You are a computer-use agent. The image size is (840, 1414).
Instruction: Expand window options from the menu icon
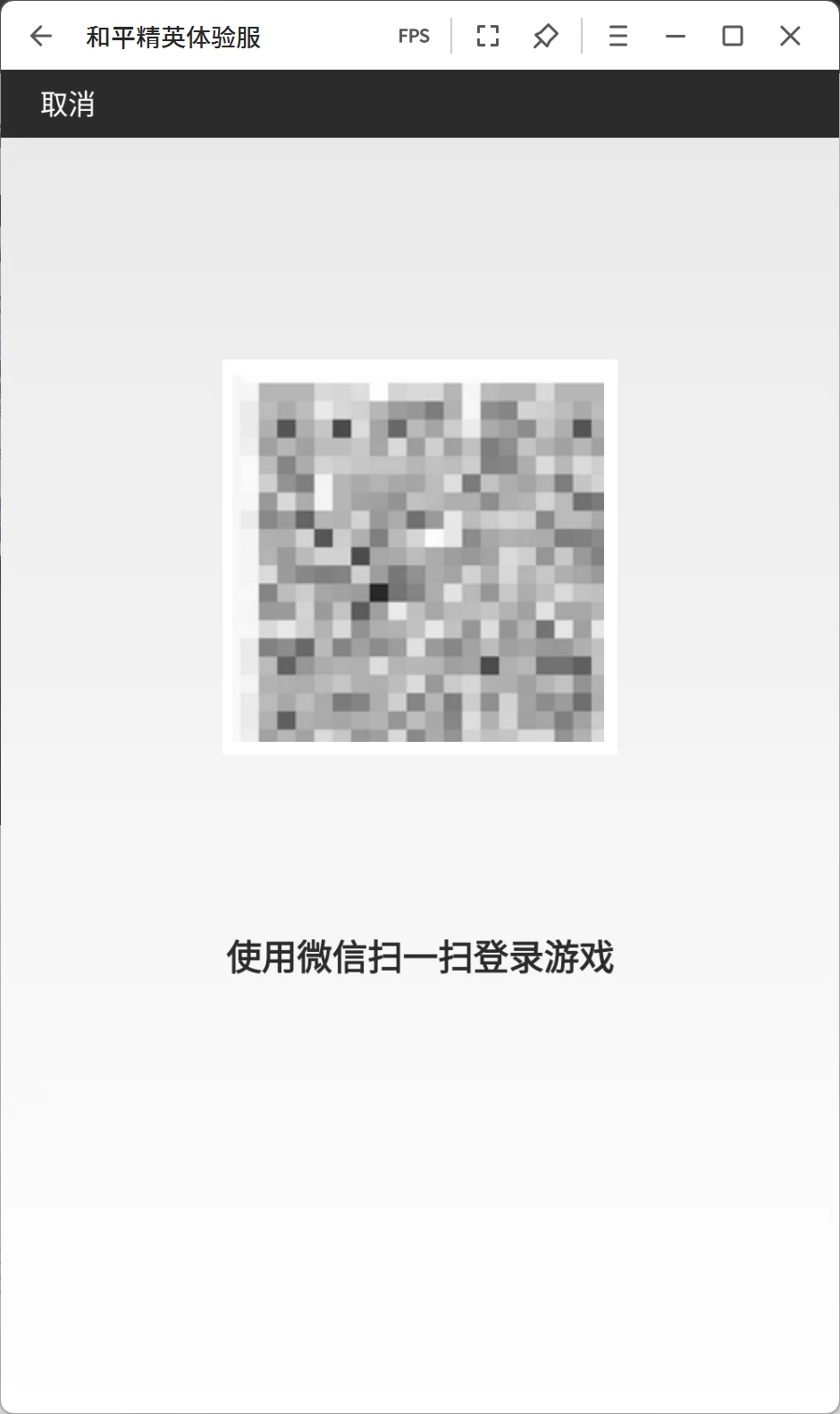point(617,36)
